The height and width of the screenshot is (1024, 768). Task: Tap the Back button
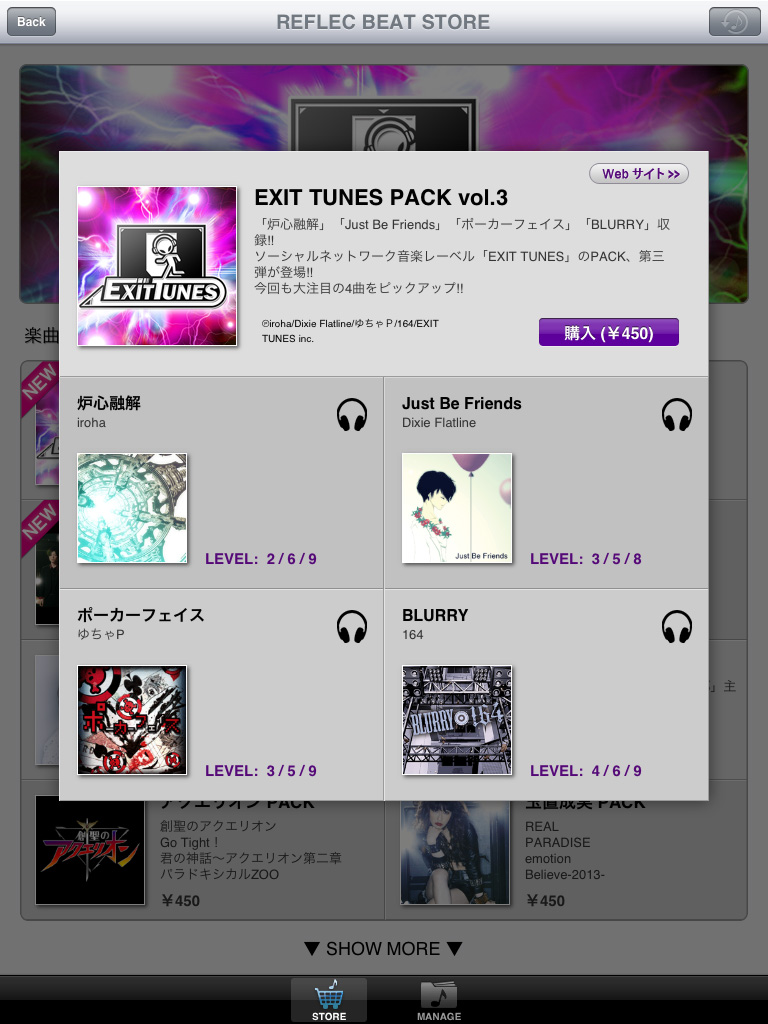(31, 21)
